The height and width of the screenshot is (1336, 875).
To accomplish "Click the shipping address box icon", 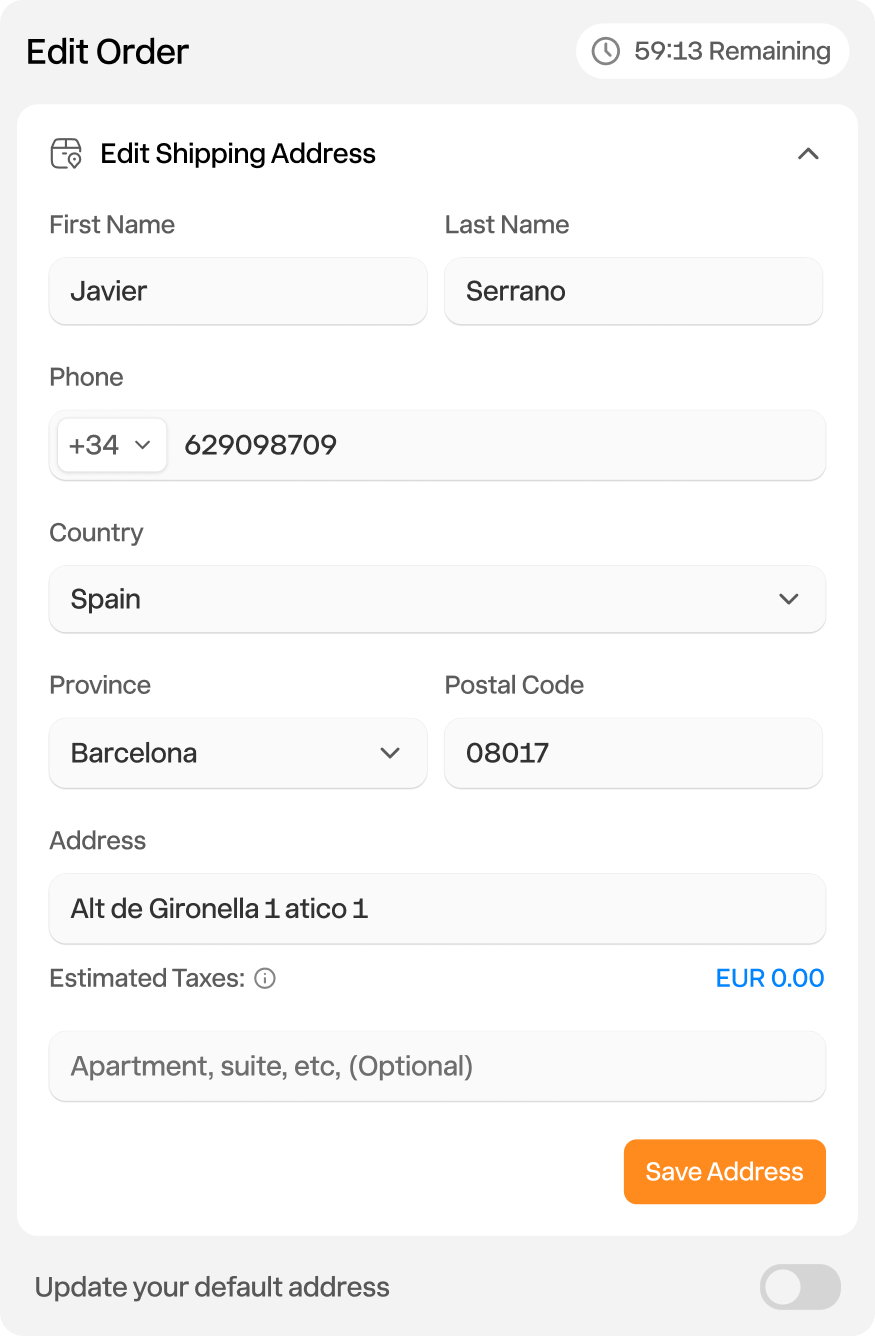I will (65, 153).
